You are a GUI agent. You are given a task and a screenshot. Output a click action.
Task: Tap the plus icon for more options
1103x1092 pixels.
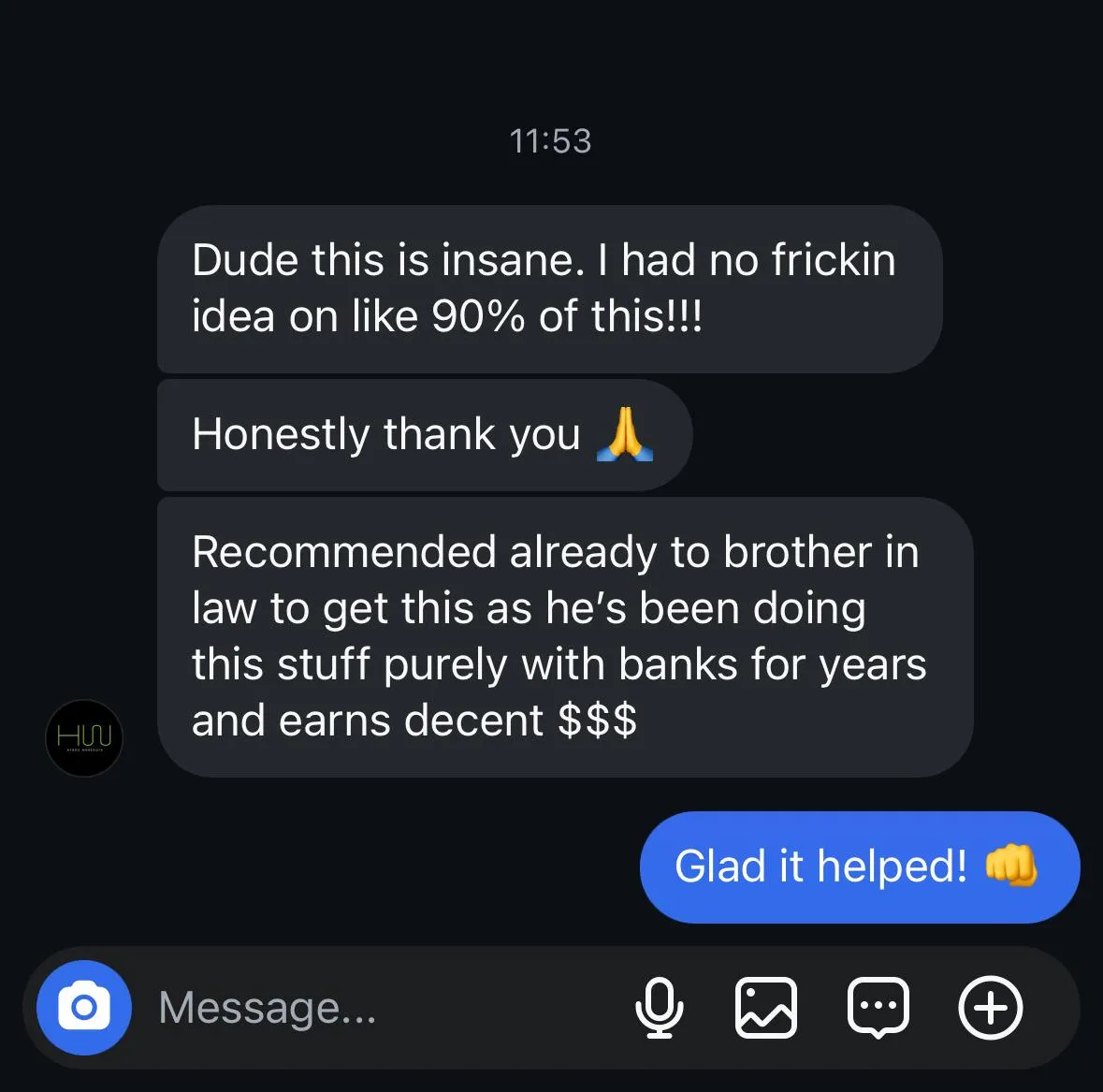pyautogui.click(x=991, y=1008)
